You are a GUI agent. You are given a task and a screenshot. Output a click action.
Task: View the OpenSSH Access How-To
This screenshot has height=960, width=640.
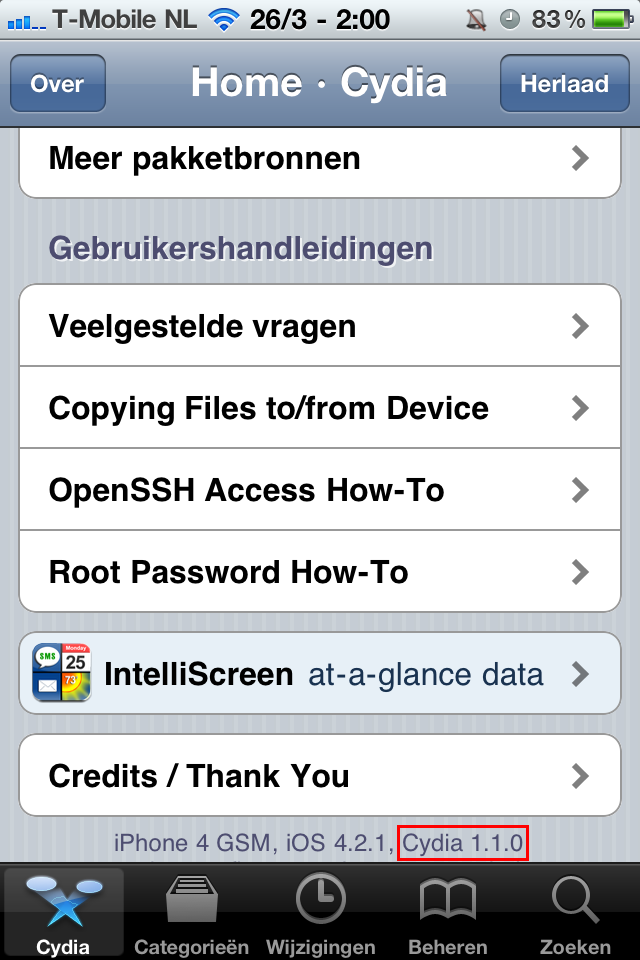click(320, 490)
